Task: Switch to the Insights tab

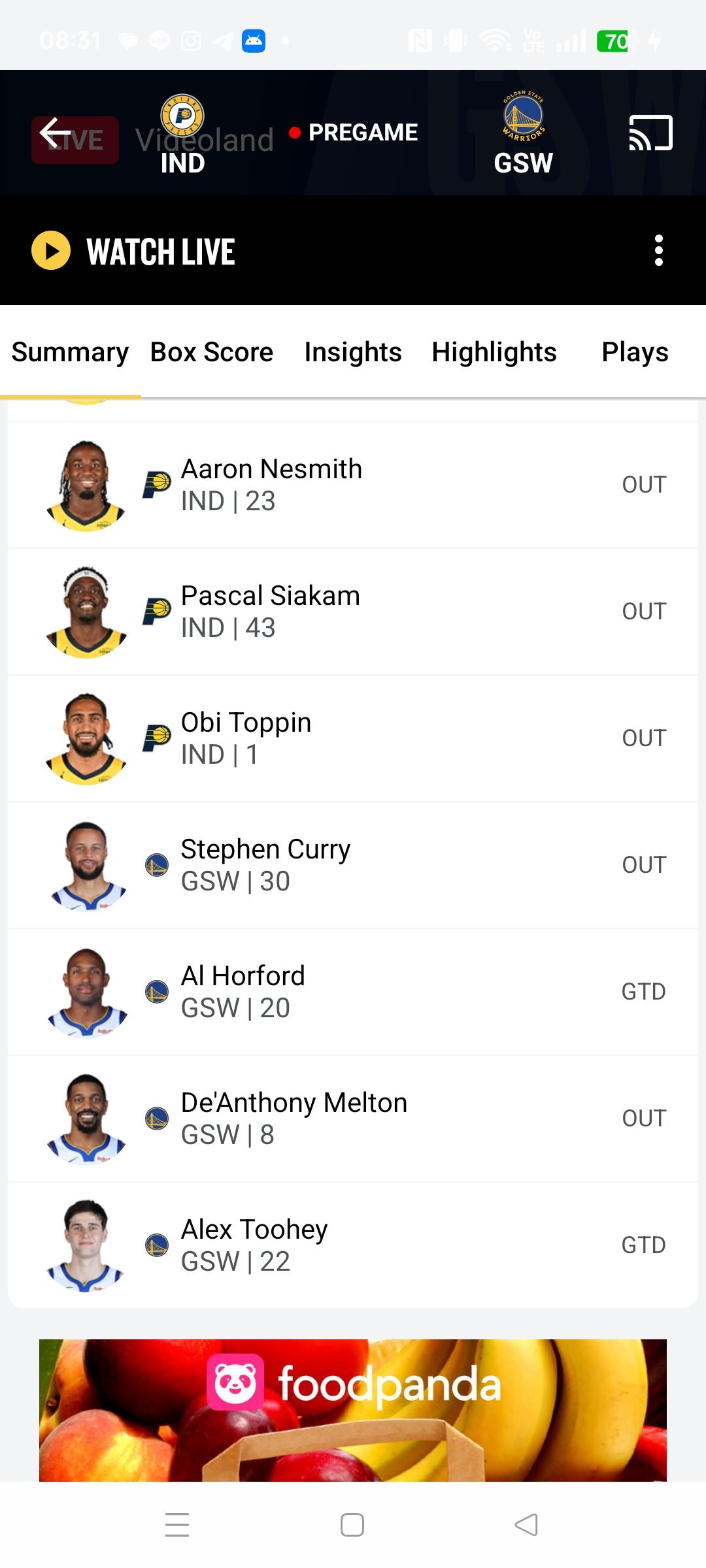Action: click(x=353, y=352)
